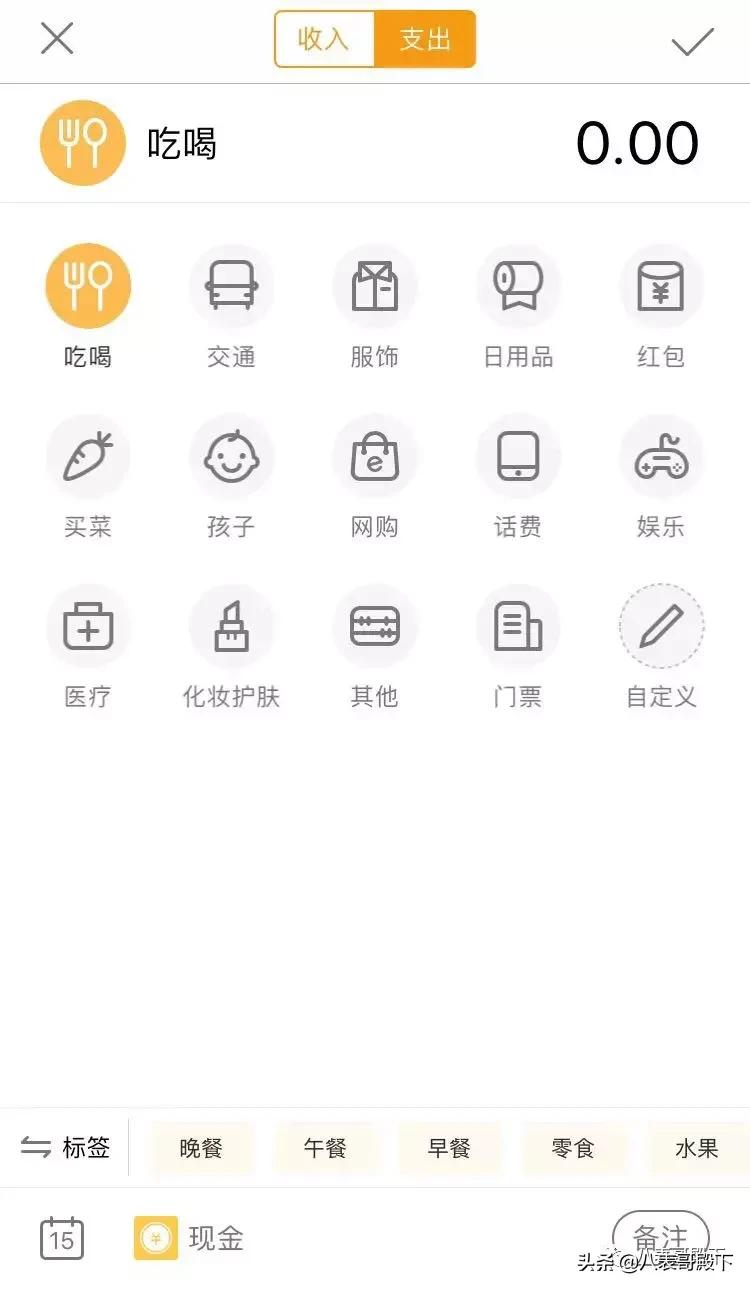The width and height of the screenshot is (750, 1289).
Task: Select the 买菜 (groceries) category icon
Action: 88,456
